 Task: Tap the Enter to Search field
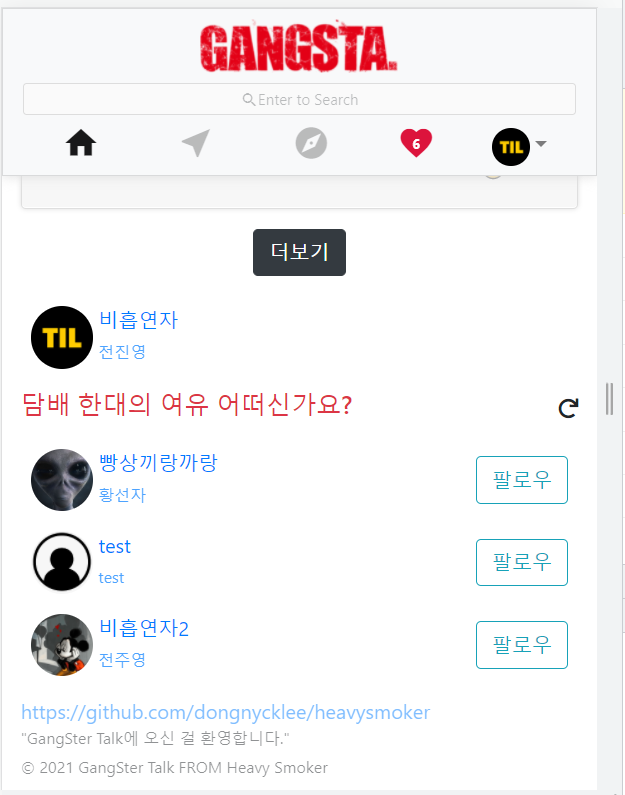tap(299, 100)
